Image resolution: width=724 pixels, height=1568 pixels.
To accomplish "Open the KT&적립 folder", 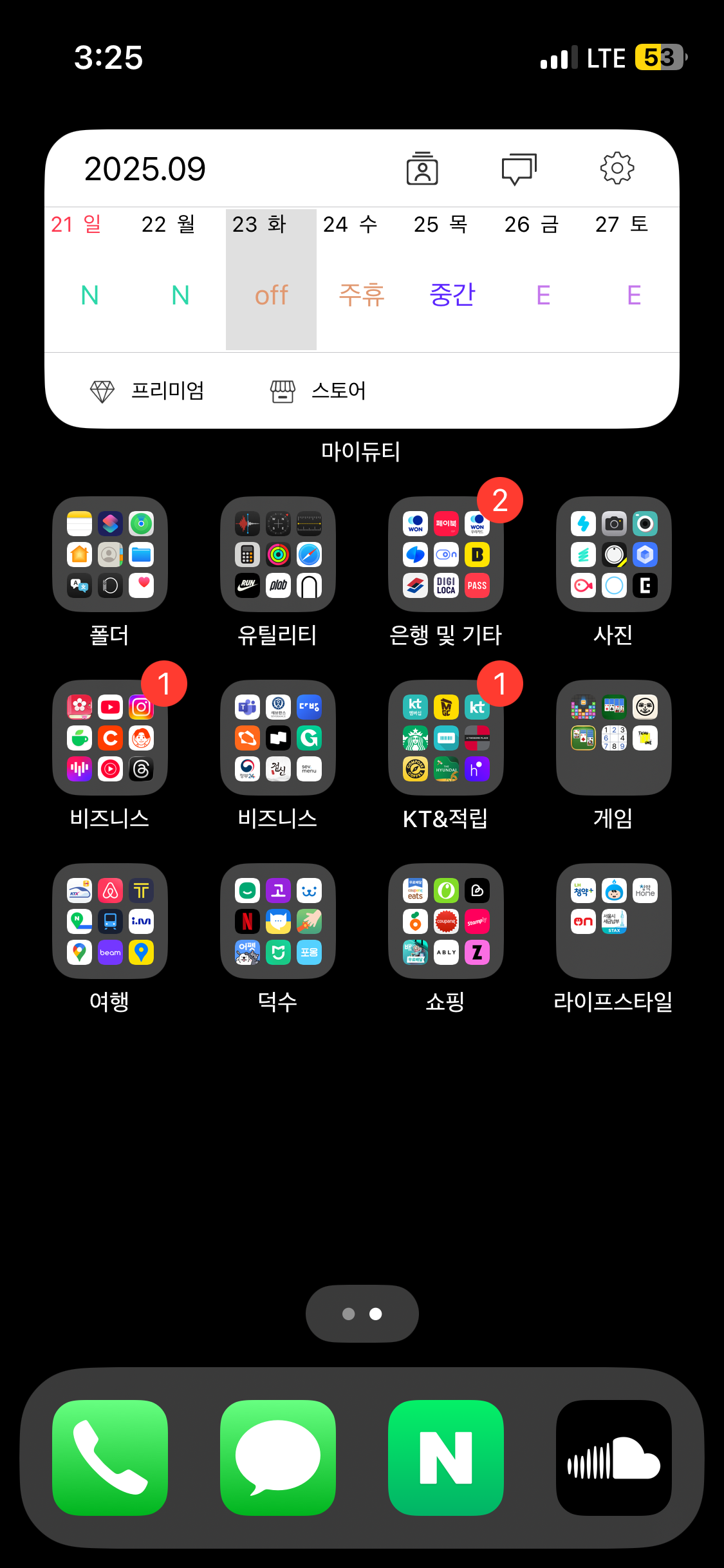I will tap(446, 738).
